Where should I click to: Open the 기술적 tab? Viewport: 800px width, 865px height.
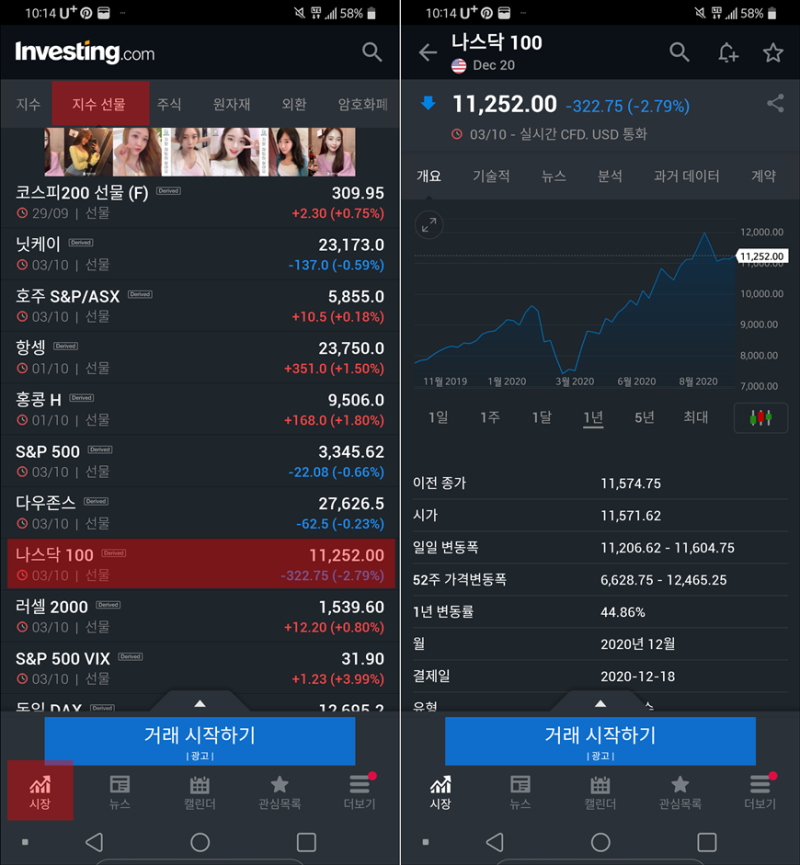(491, 176)
